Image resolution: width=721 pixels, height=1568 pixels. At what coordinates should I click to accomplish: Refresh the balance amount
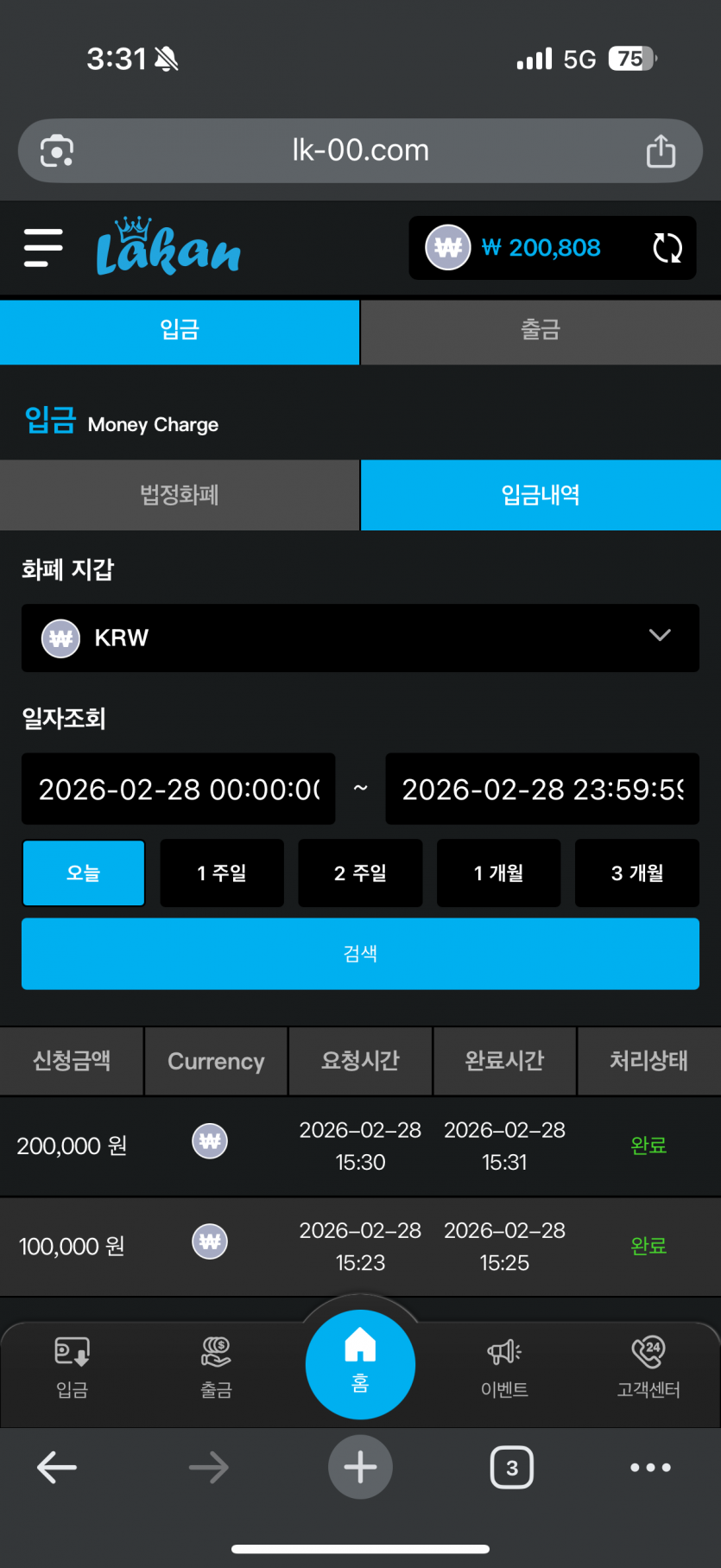[x=667, y=248]
